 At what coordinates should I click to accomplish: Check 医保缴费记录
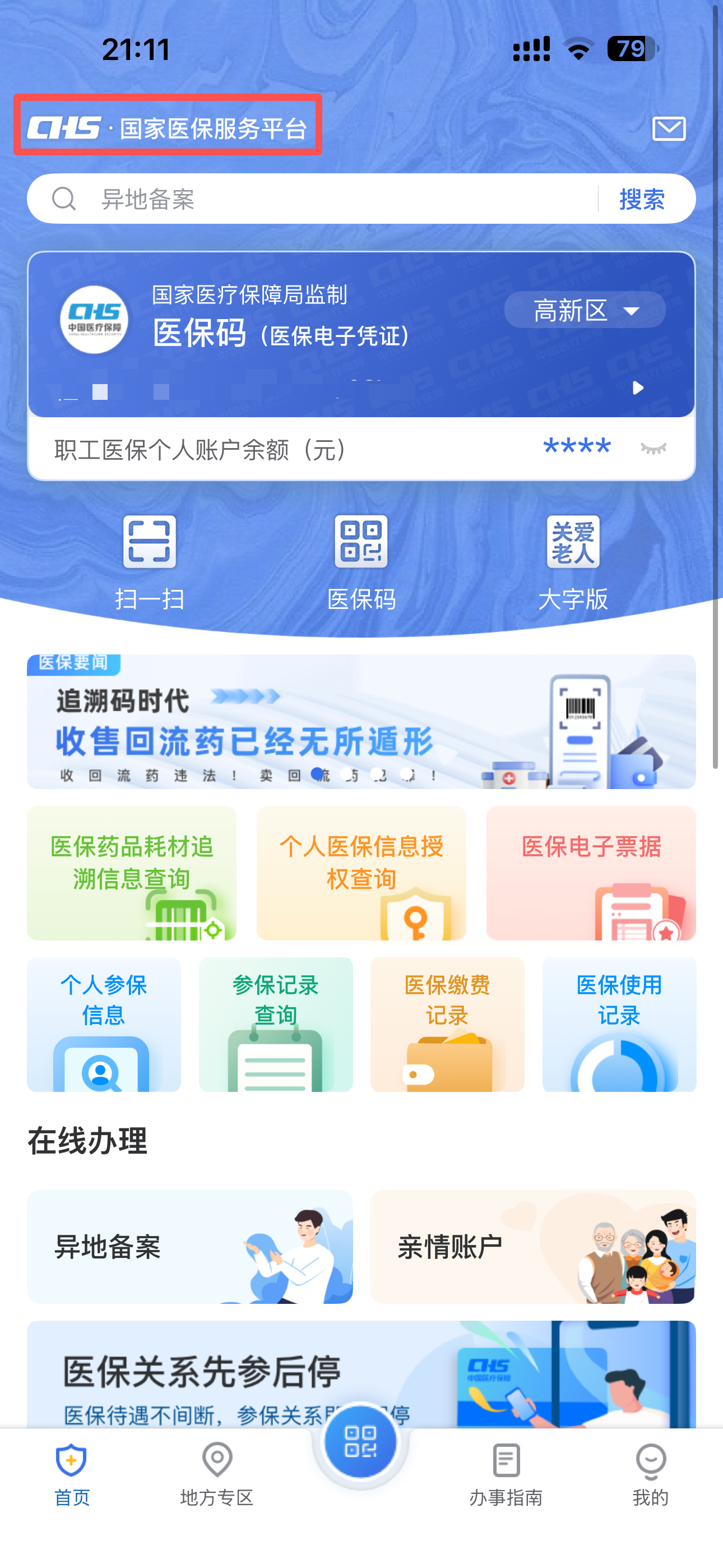pos(447,1023)
